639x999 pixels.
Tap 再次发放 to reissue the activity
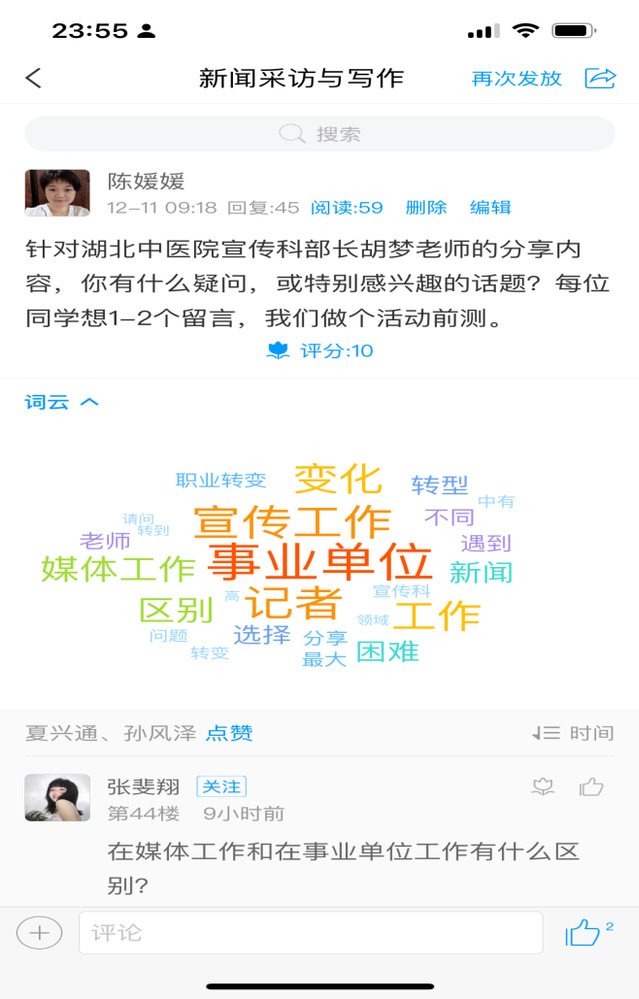tap(517, 78)
